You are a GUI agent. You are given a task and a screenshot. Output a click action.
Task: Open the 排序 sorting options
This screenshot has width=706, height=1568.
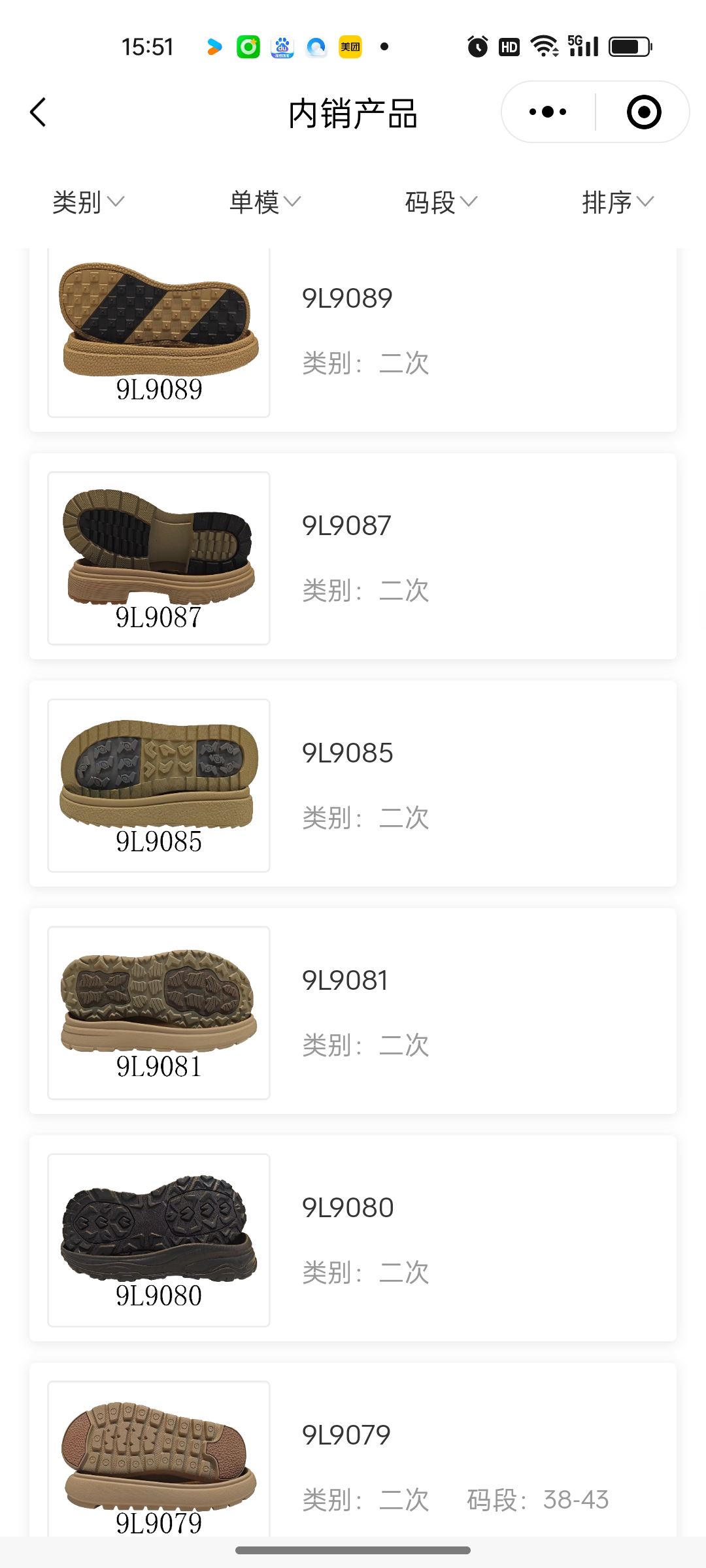click(x=618, y=202)
